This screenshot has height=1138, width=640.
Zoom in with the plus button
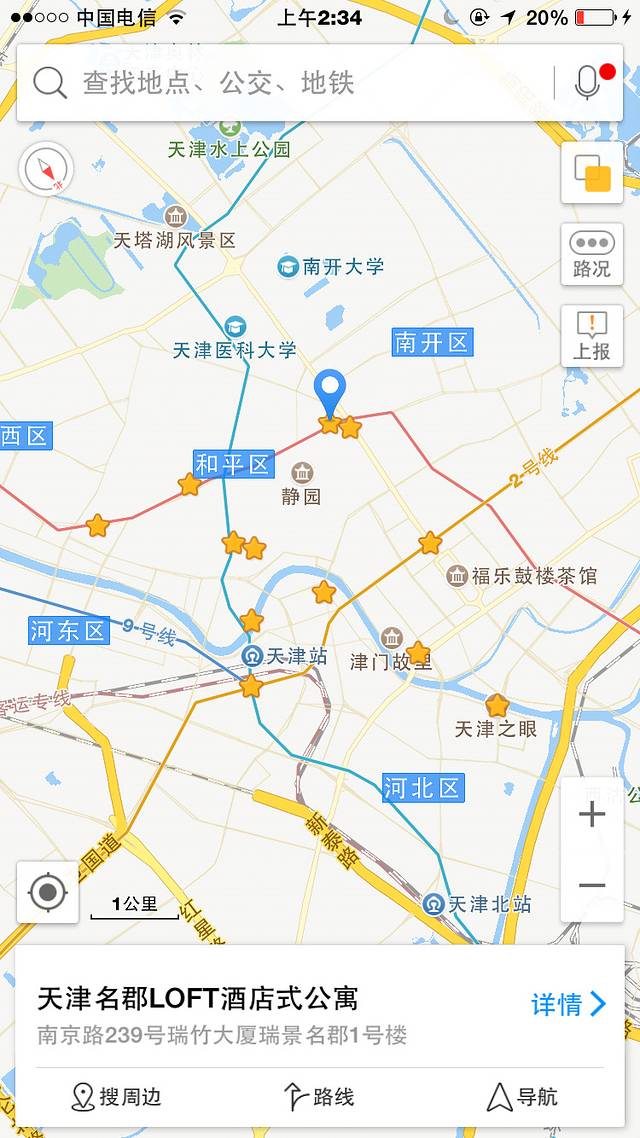click(x=592, y=815)
